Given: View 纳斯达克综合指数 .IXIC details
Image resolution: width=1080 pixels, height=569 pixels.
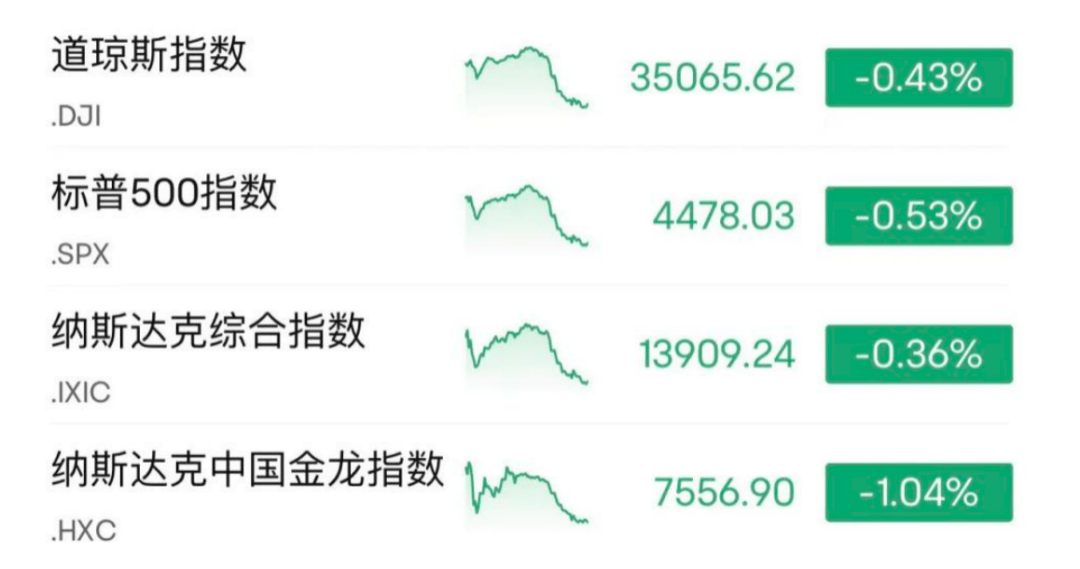Looking at the screenshot, I should click(208, 332).
